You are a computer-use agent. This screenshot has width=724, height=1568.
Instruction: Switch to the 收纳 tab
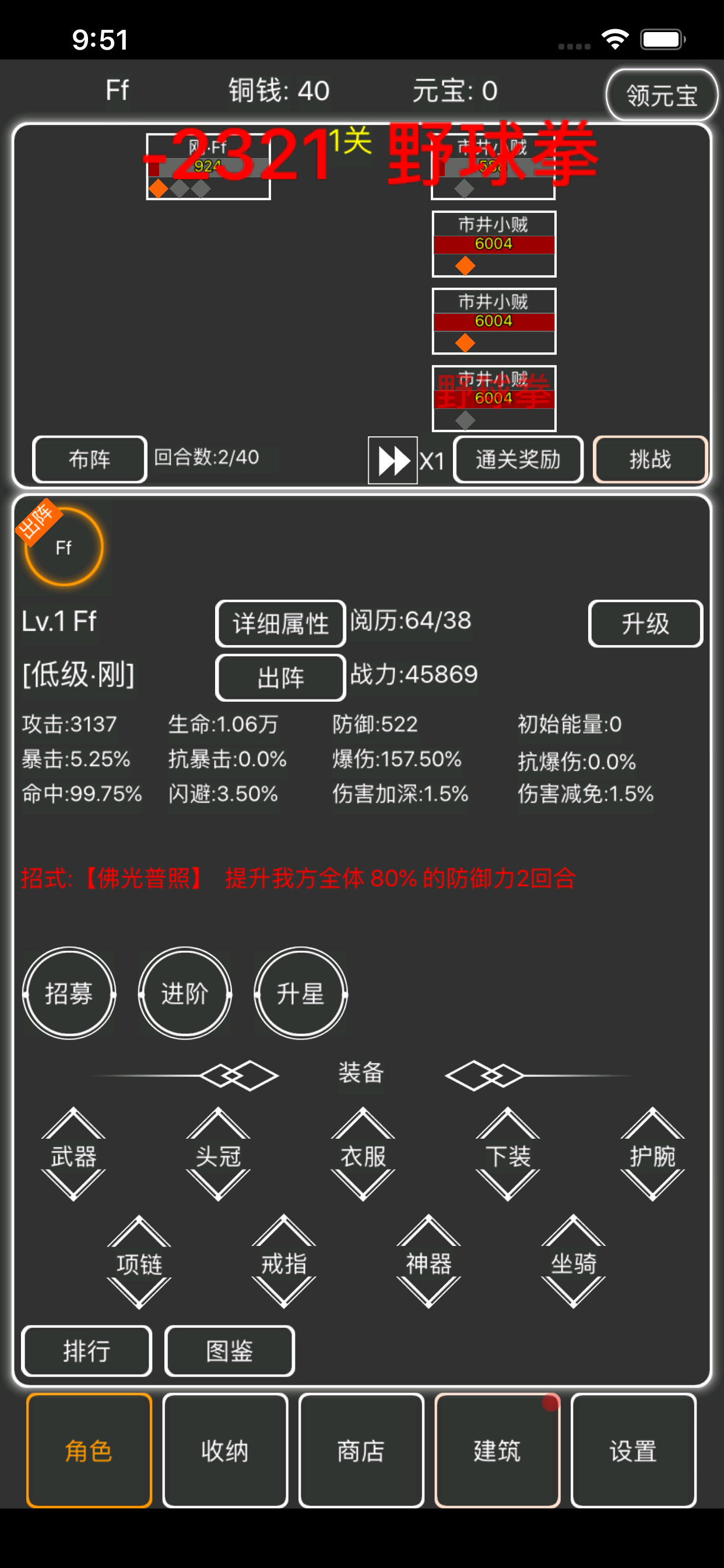tap(224, 1451)
